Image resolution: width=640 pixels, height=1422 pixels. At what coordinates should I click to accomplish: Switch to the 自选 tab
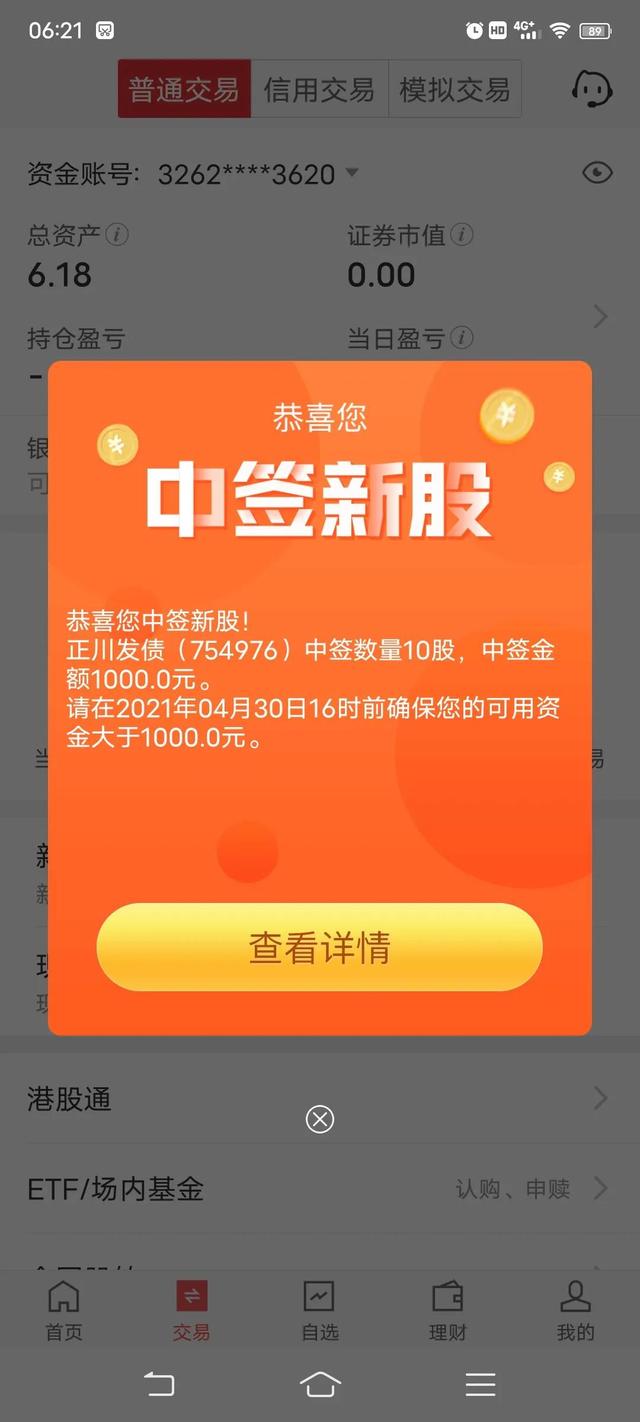319,1310
